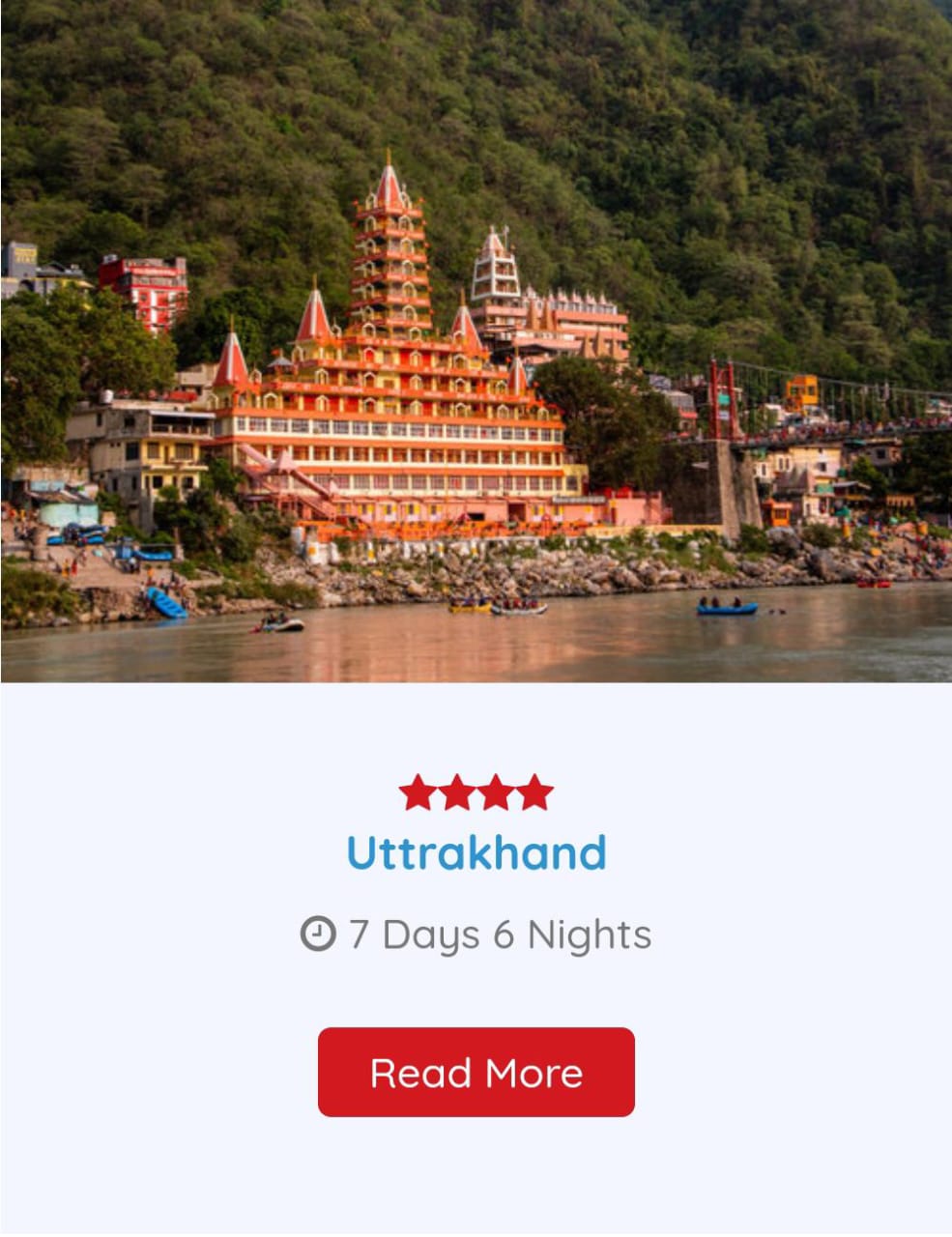The height and width of the screenshot is (1237, 952).
Task: Tap the Read More button
Action: click(476, 1072)
